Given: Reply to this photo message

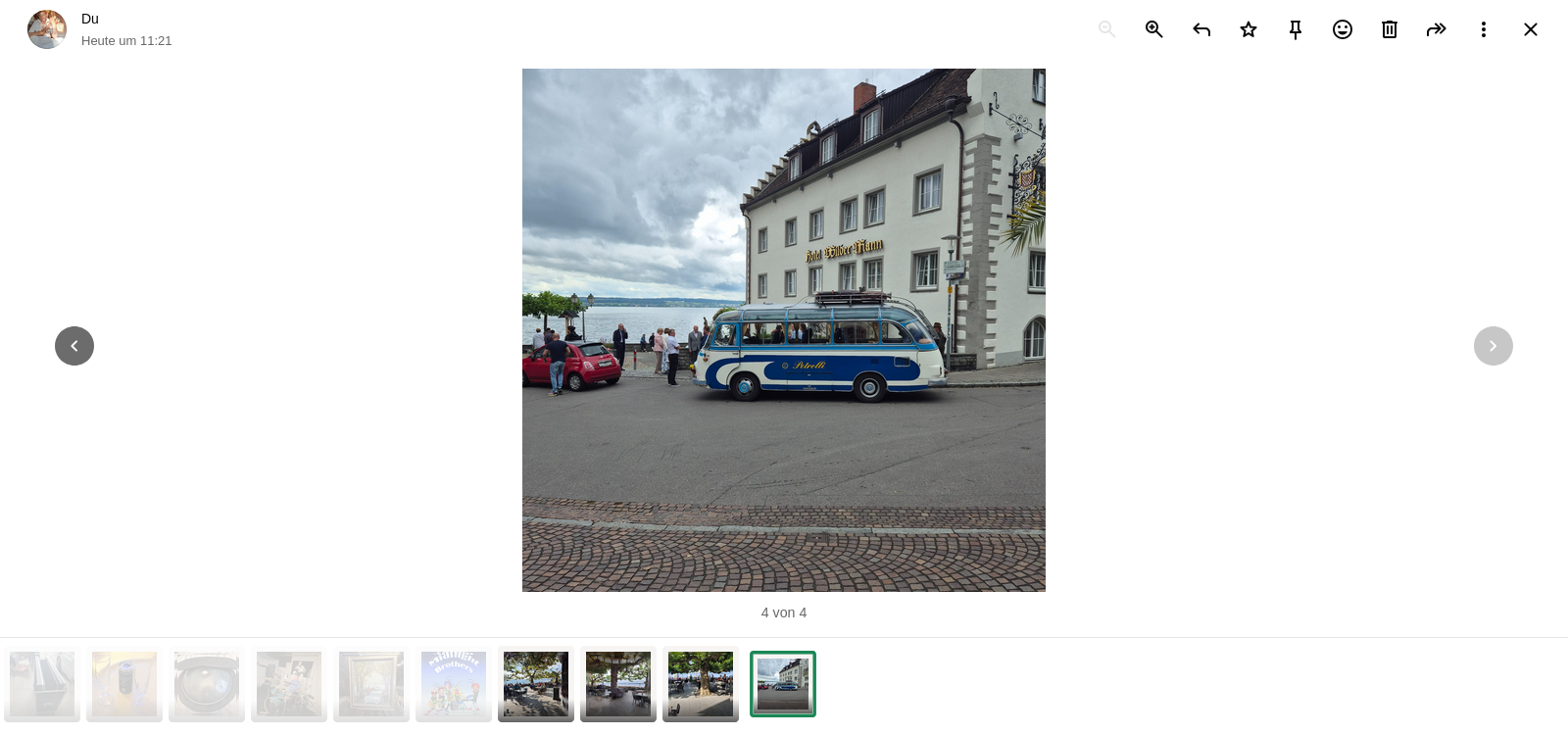Looking at the screenshot, I should coord(1201,29).
